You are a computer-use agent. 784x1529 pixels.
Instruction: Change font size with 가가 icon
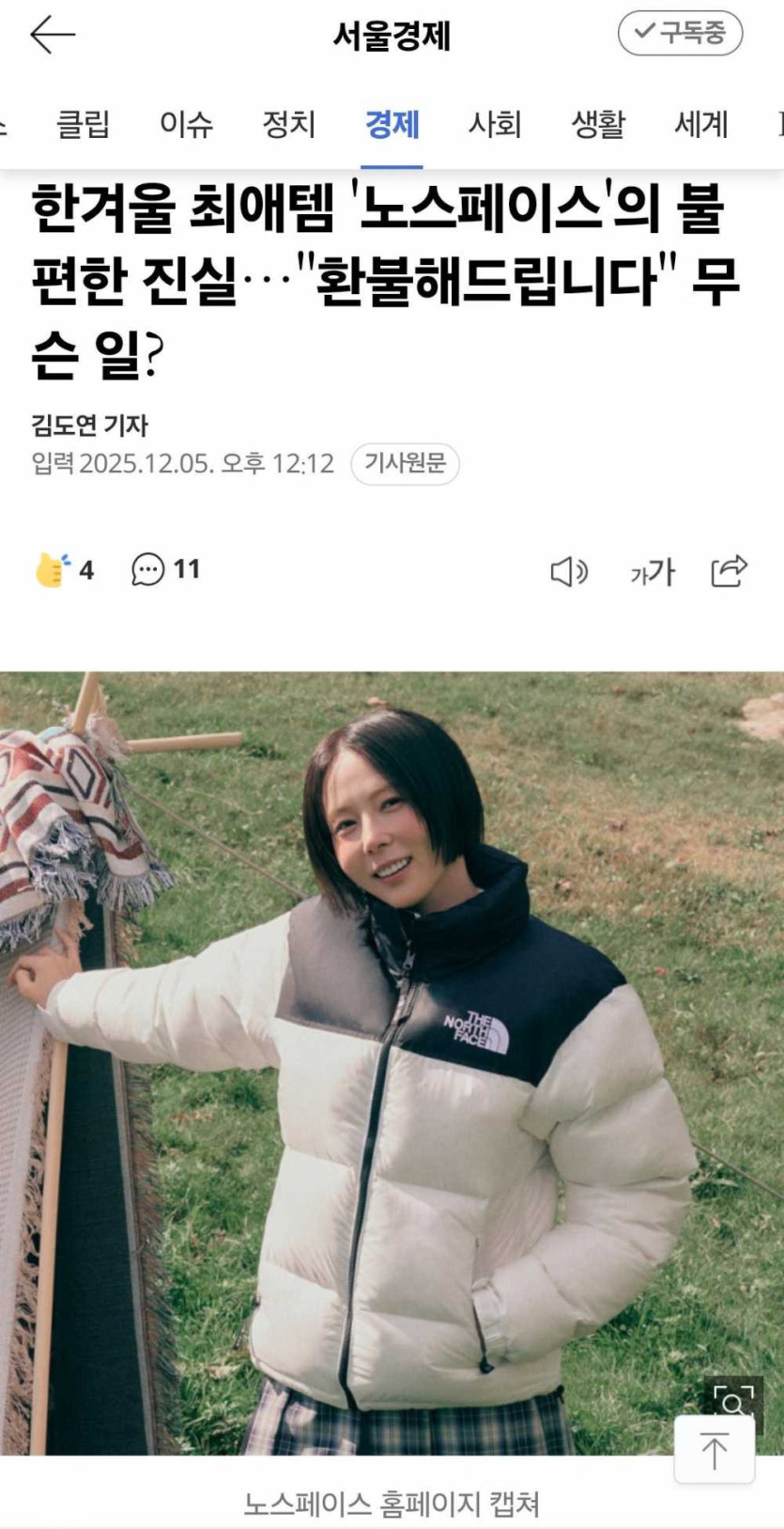652,571
